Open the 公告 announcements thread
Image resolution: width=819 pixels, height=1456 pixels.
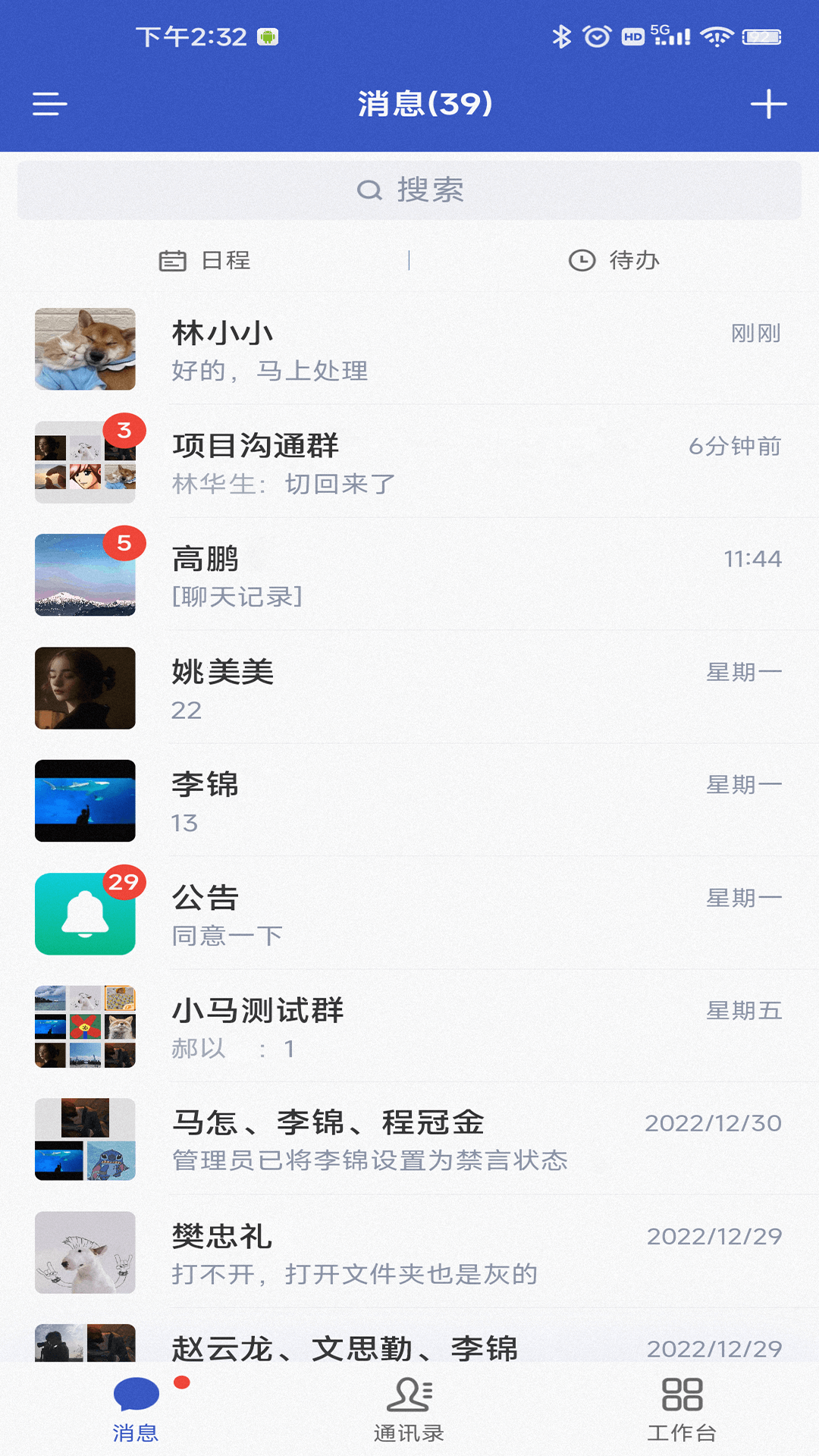click(x=409, y=914)
